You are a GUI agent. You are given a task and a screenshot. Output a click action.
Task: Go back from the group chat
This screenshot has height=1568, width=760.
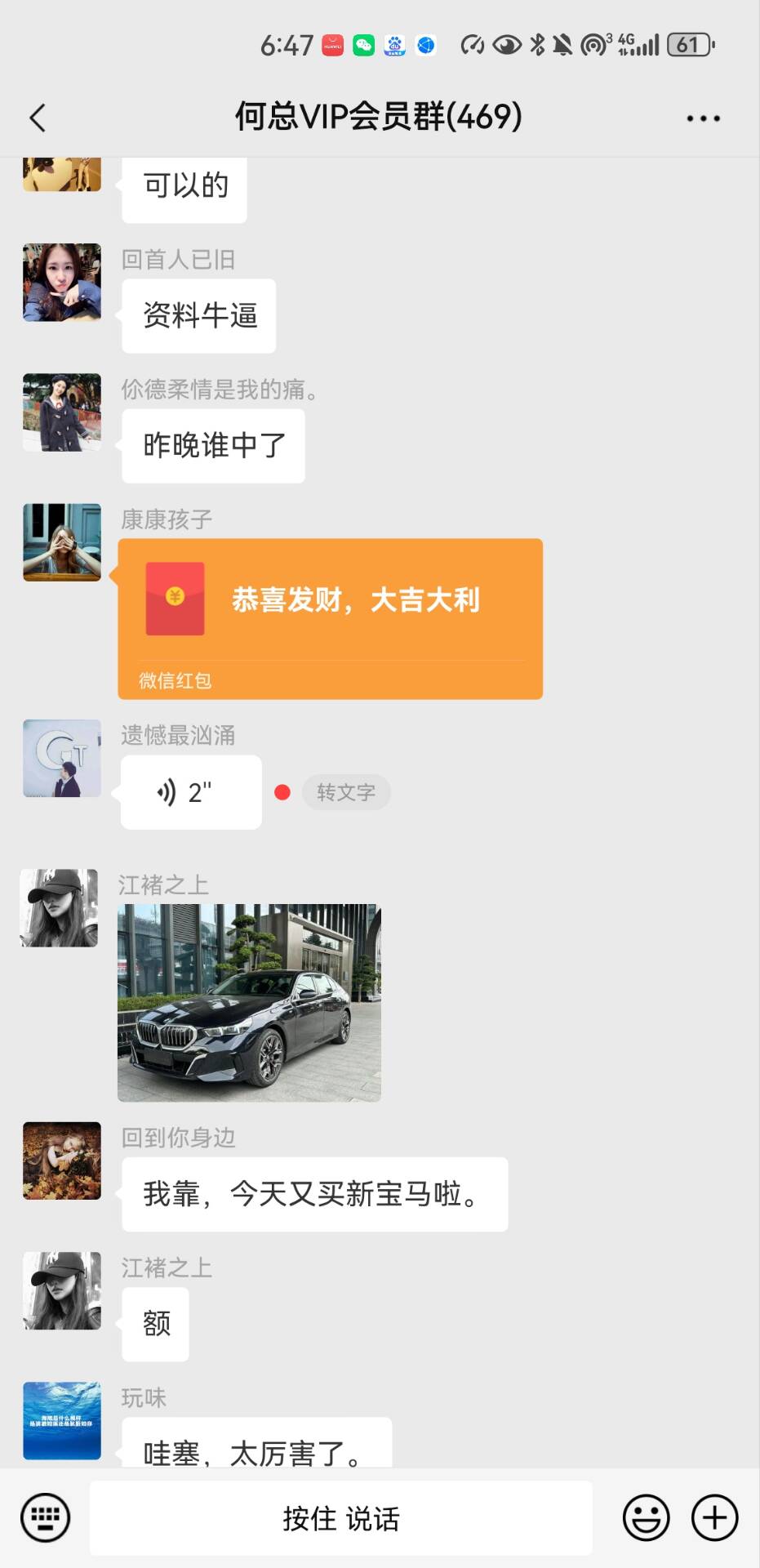[38, 118]
